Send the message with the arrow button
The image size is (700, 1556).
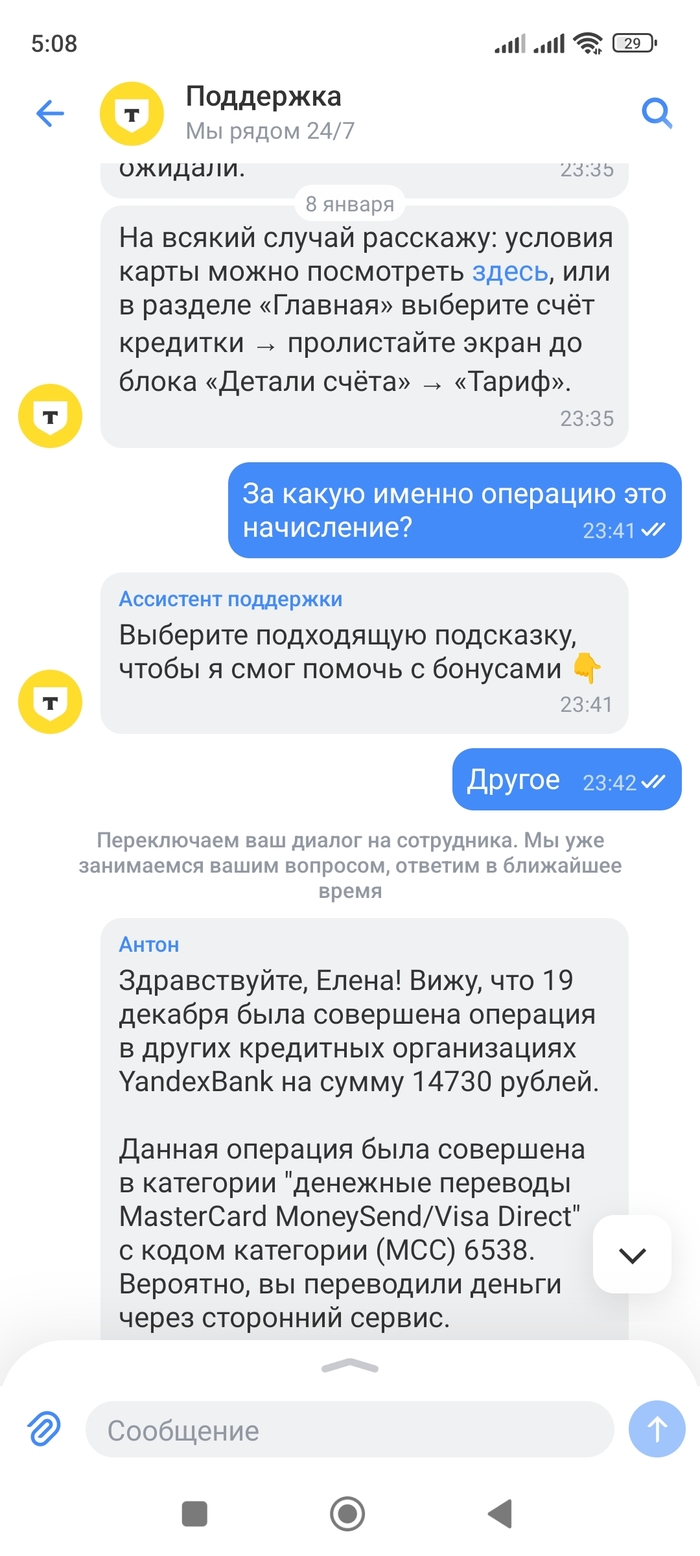click(x=657, y=1429)
